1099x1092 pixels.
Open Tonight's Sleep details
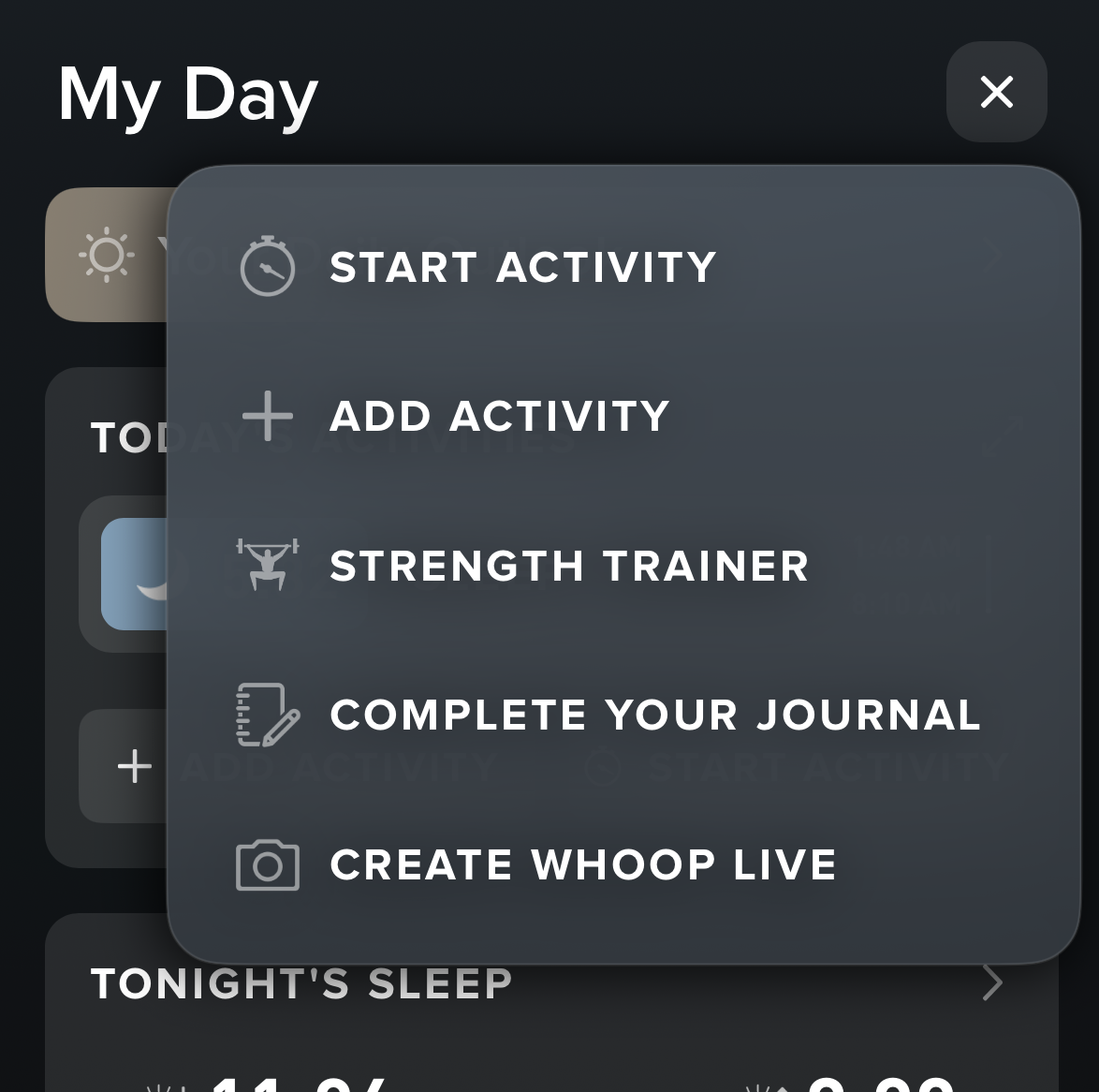992,983
